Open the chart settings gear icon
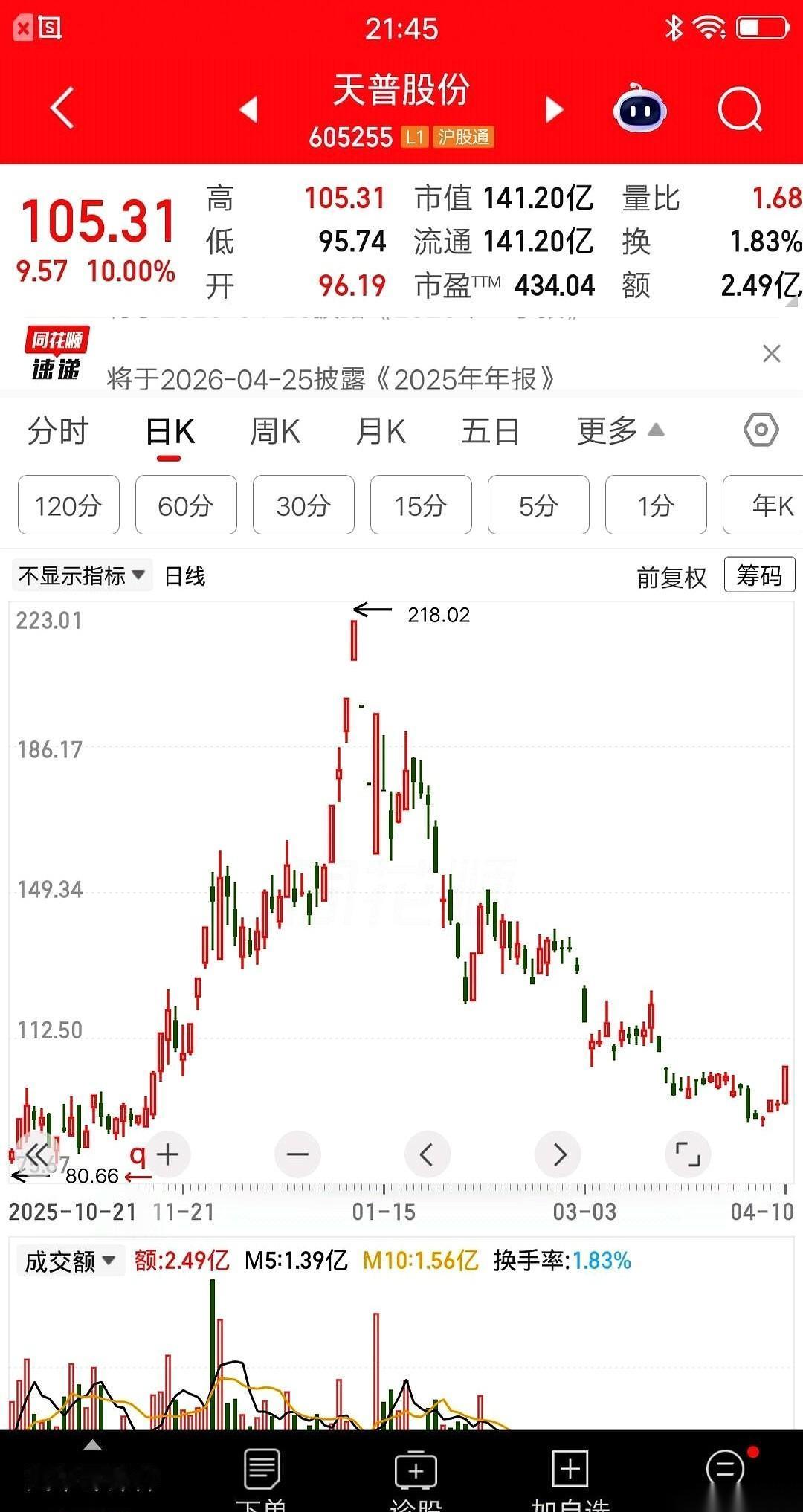The height and width of the screenshot is (1512, 803). click(760, 431)
